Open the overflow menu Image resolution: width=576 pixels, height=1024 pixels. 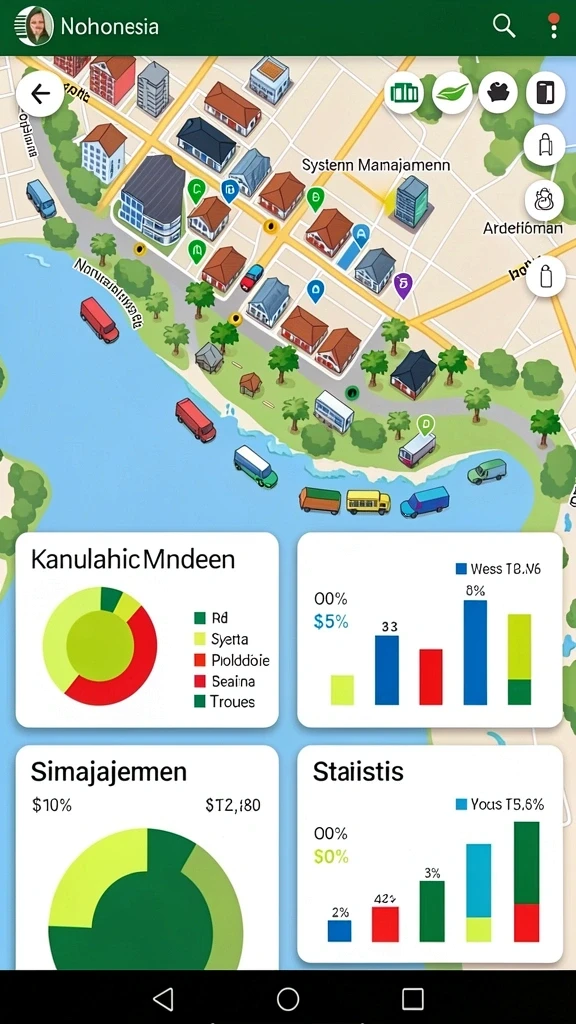(554, 25)
